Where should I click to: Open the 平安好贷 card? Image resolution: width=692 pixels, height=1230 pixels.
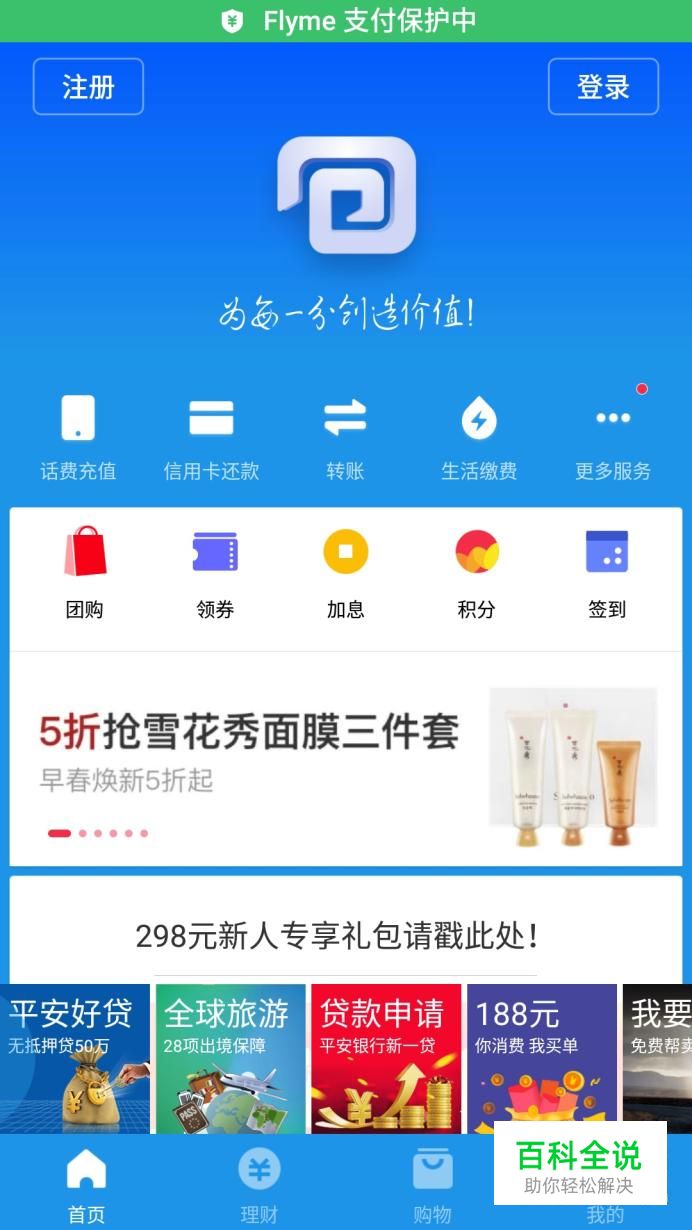click(x=75, y=1058)
